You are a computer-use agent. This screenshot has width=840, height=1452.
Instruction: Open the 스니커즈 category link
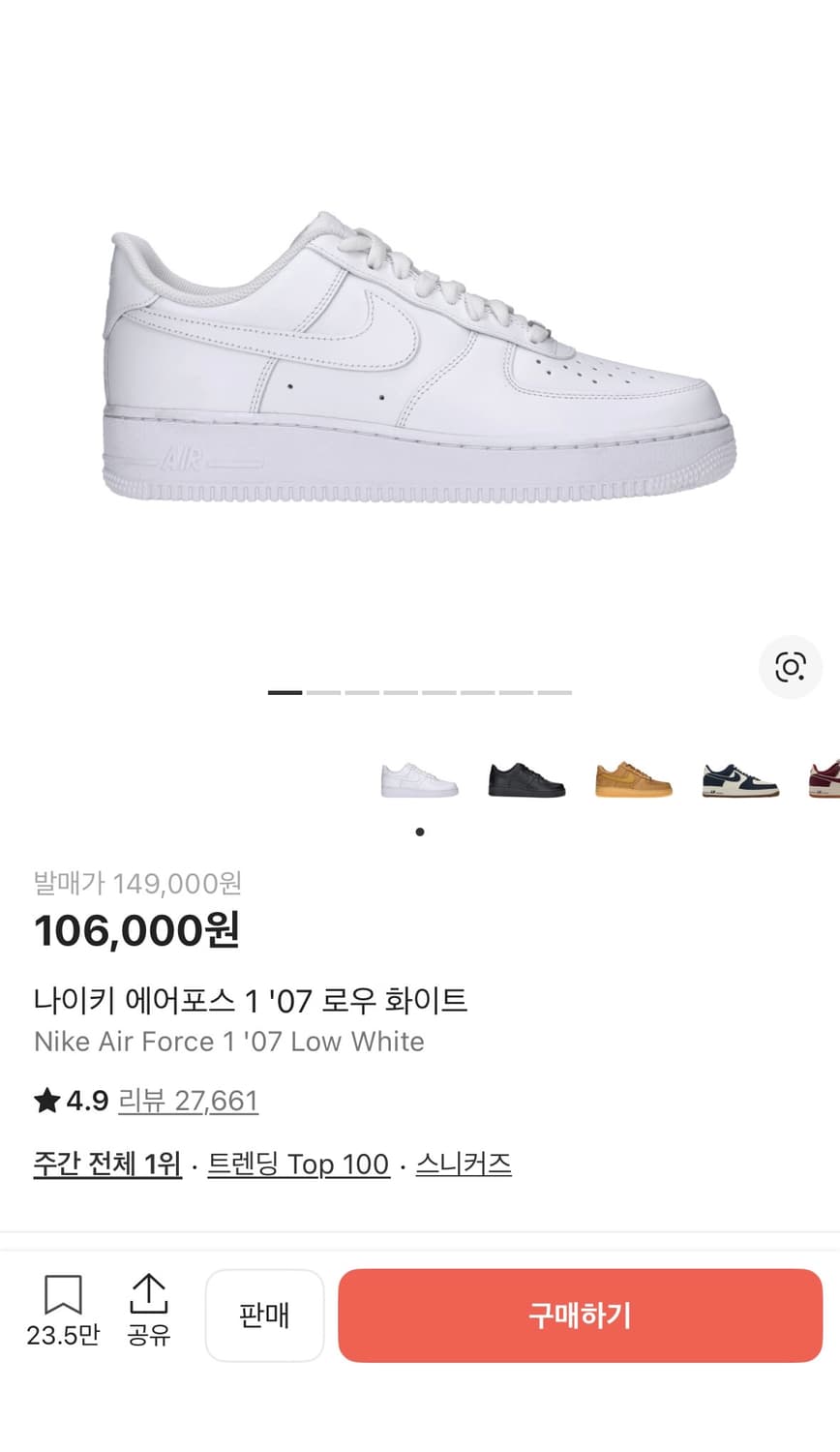pyautogui.click(x=463, y=1164)
